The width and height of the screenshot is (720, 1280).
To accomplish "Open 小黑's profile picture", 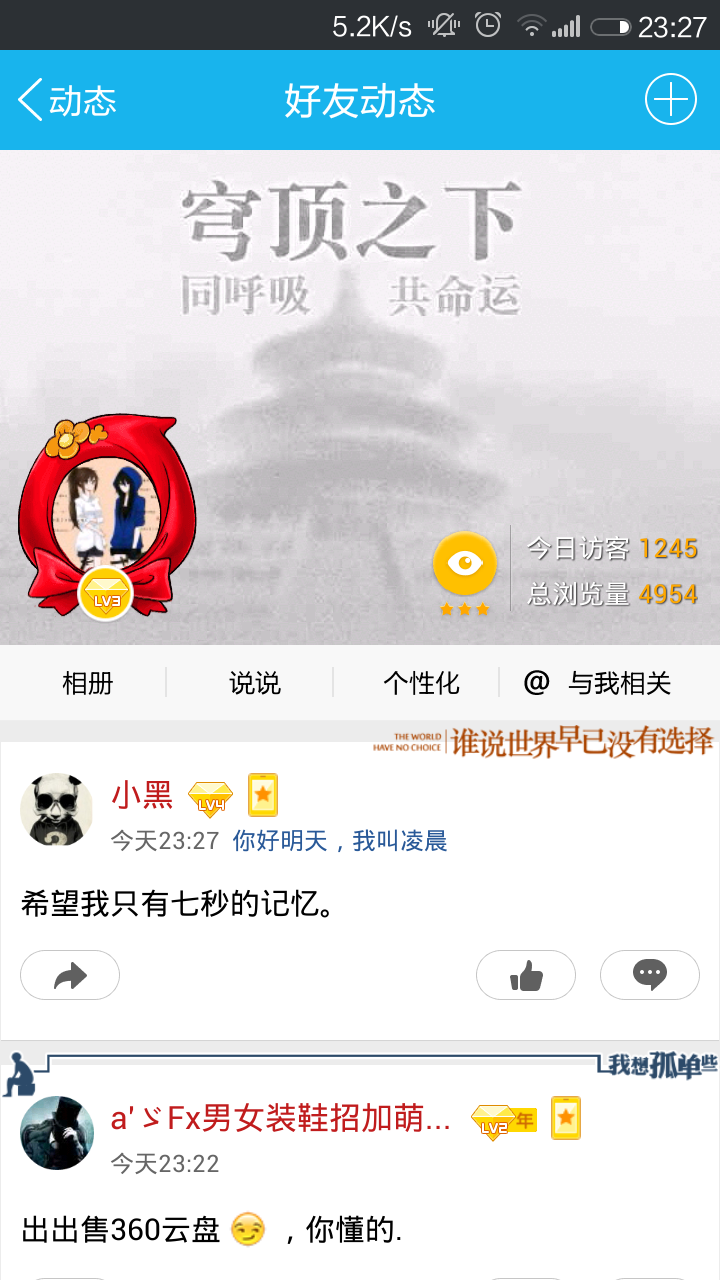I will coord(56,809).
